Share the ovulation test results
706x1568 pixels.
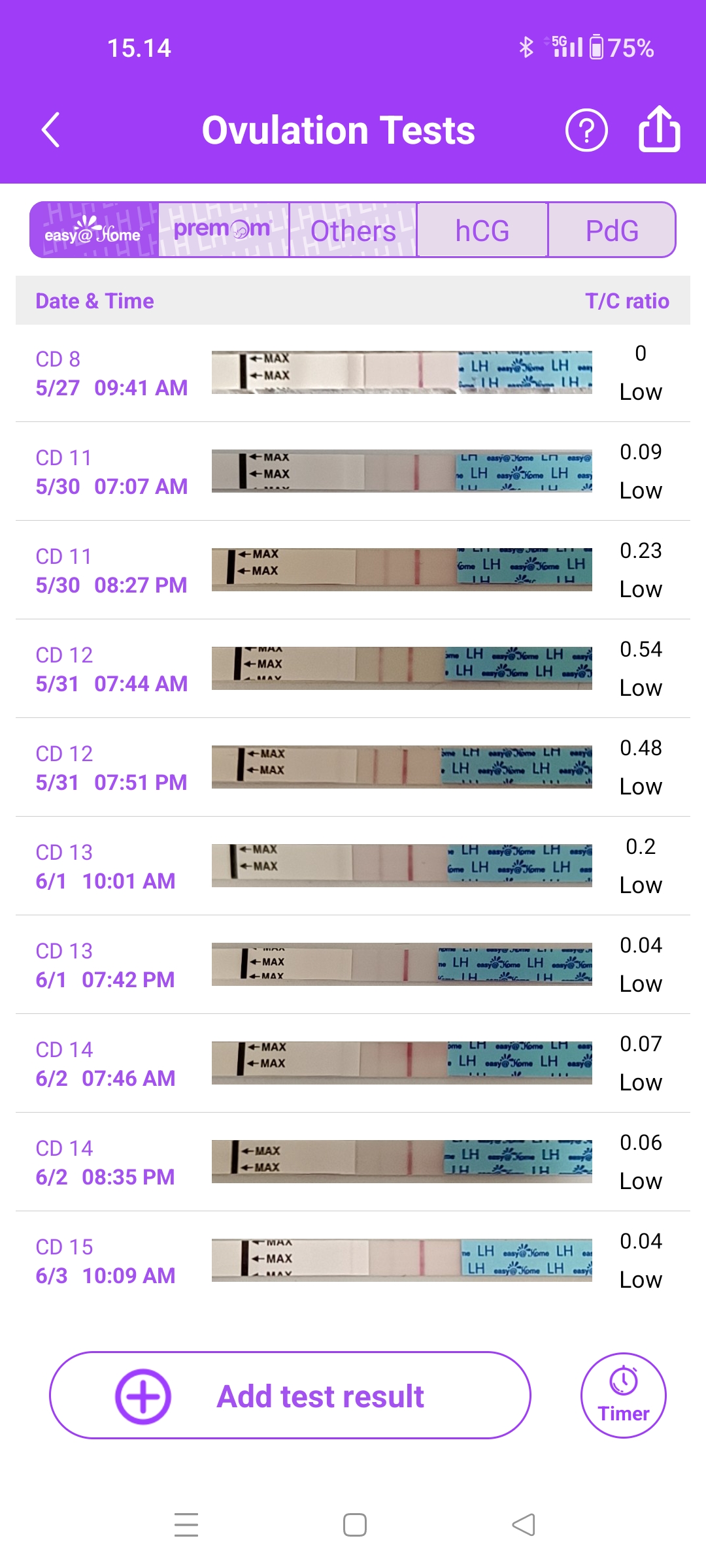coord(659,129)
